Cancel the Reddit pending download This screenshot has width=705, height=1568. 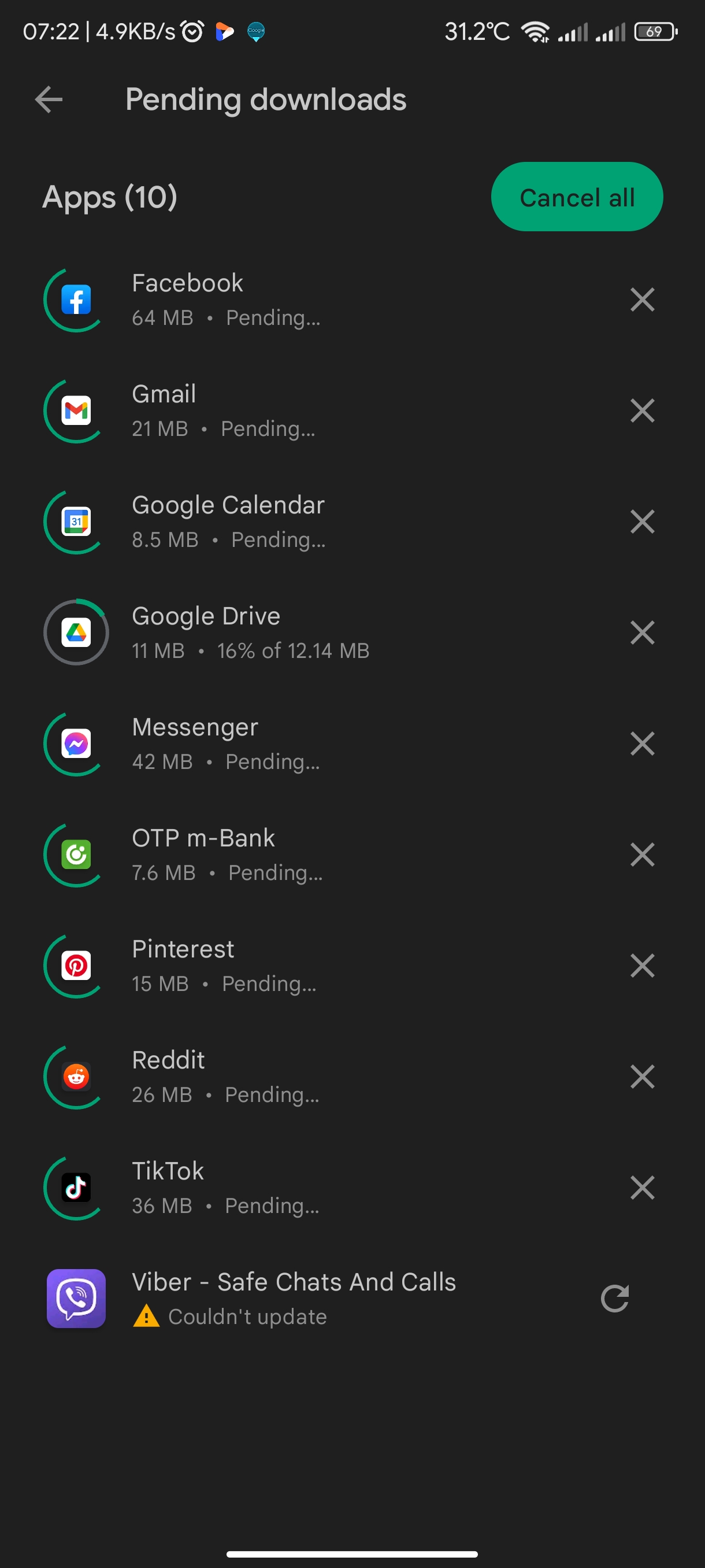[x=642, y=1077]
